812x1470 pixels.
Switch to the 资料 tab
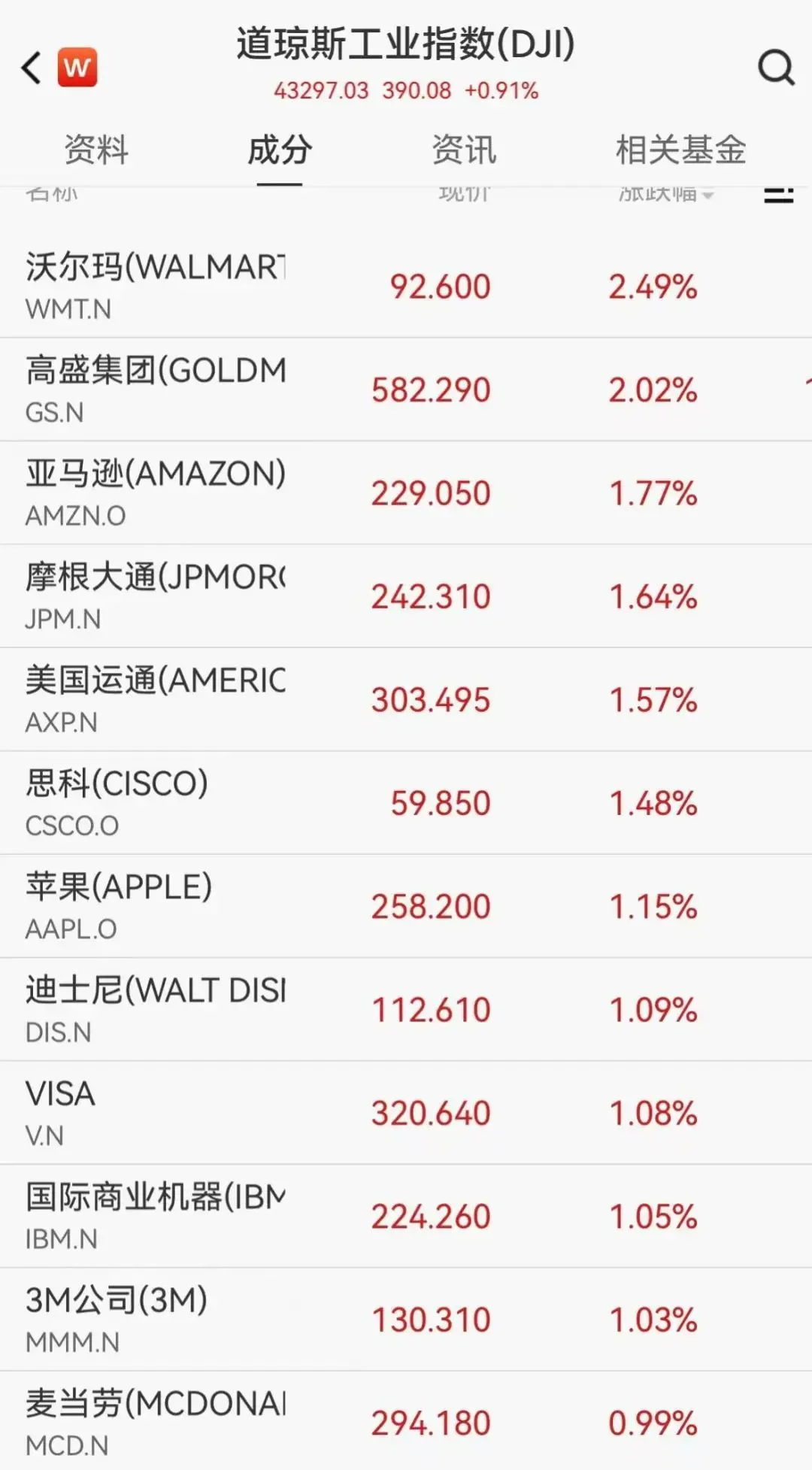click(x=96, y=149)
